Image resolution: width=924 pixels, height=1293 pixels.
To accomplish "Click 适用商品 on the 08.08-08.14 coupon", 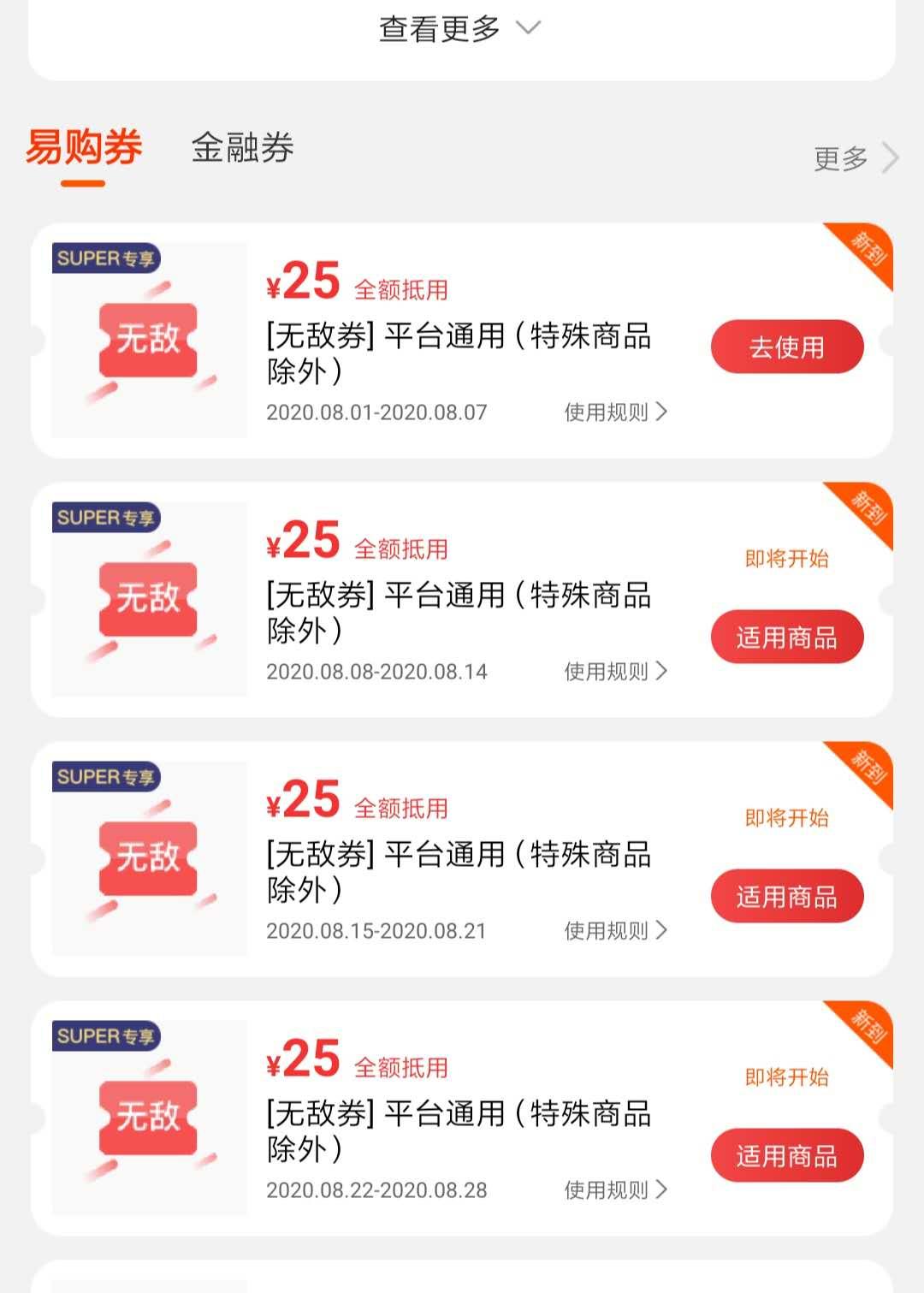I will point(786,637).
